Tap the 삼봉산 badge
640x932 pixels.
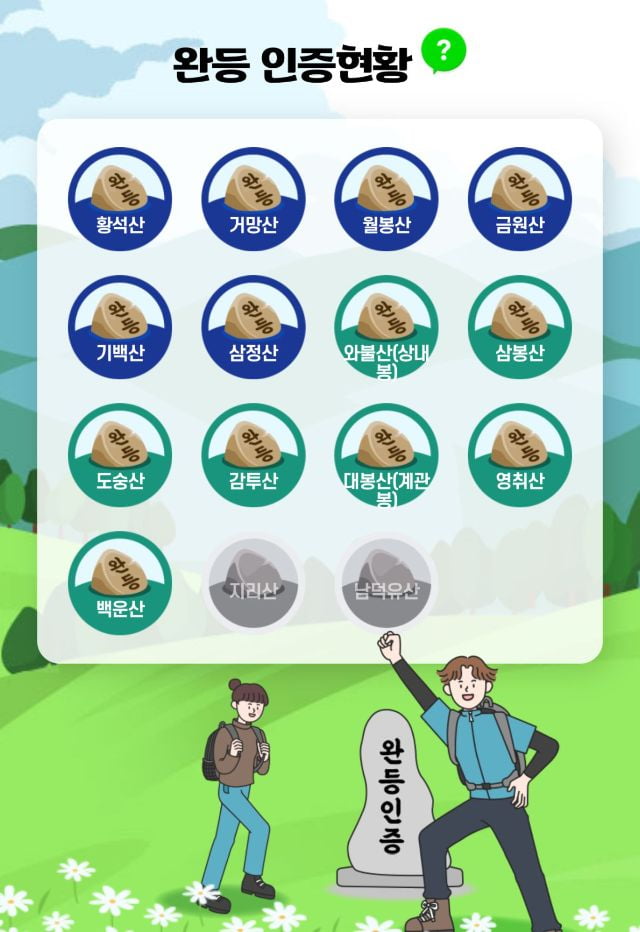519,327
